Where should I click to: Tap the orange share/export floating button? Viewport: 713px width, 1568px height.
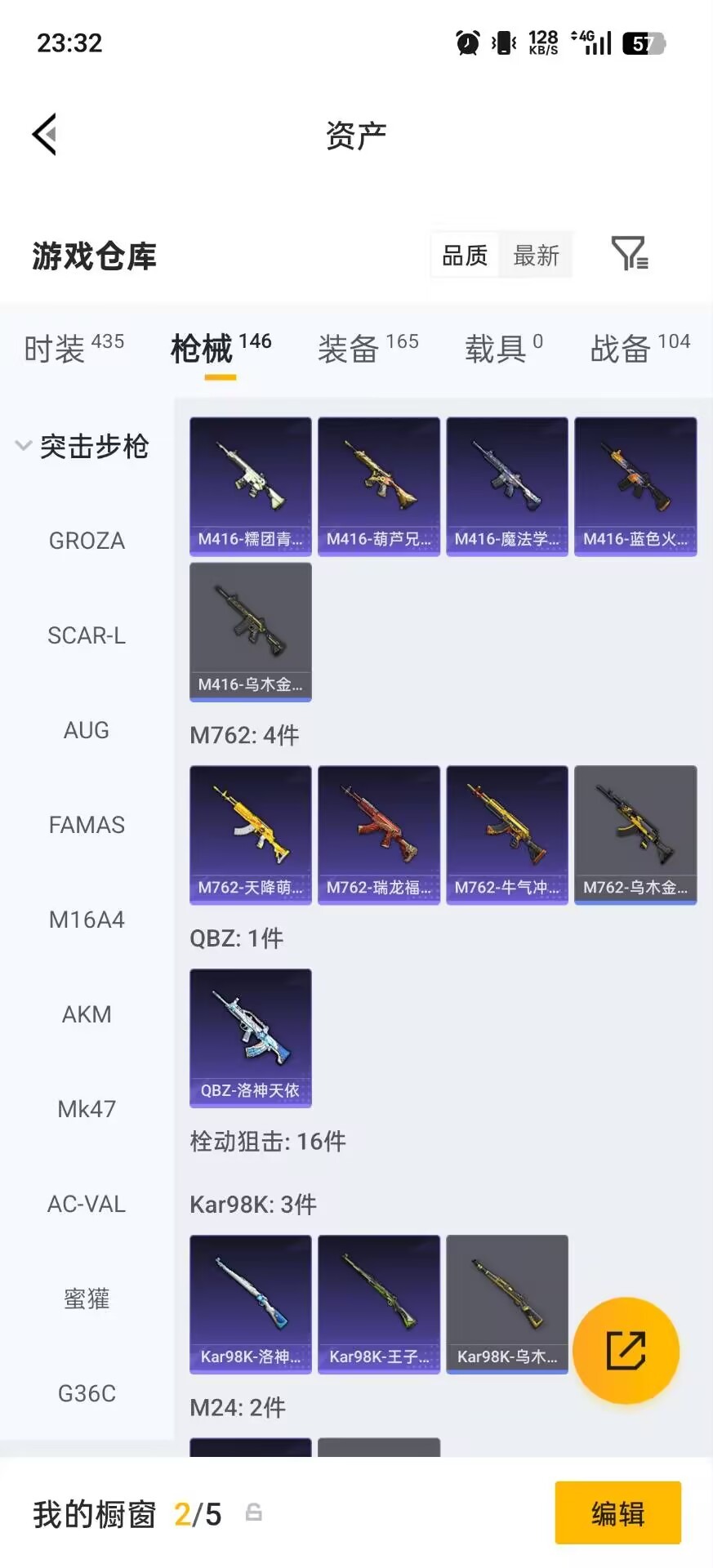tap(626, 1351)
